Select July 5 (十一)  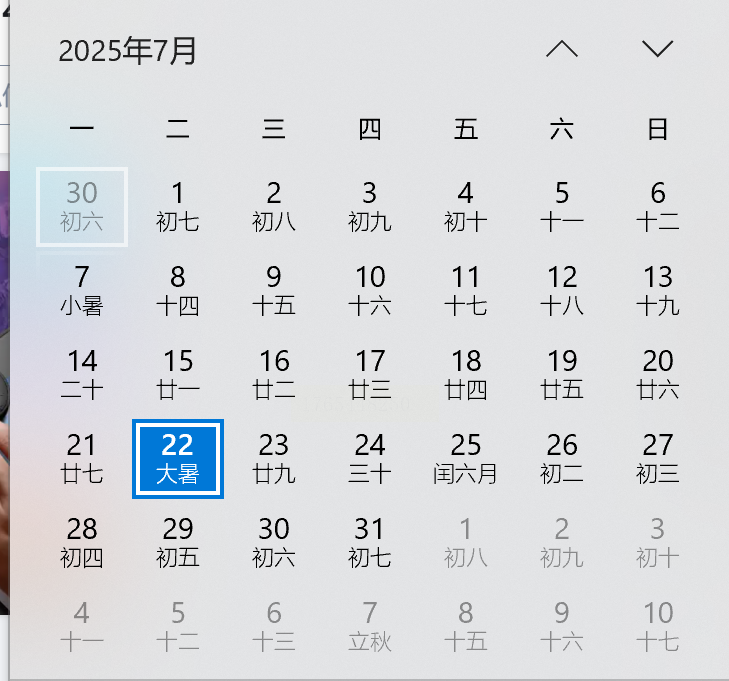pyautogui.click(x=562, y=207)
